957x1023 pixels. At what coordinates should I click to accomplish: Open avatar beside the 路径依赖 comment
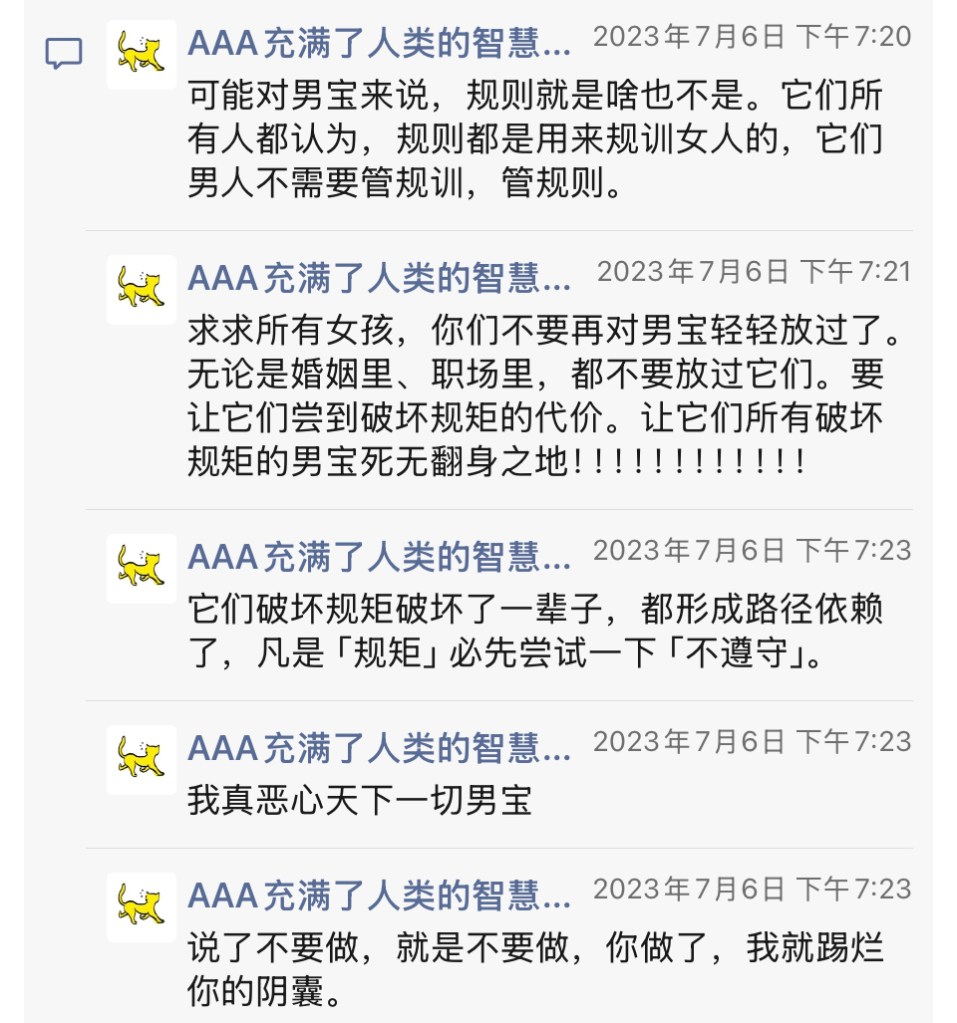[x=141, y=568]
